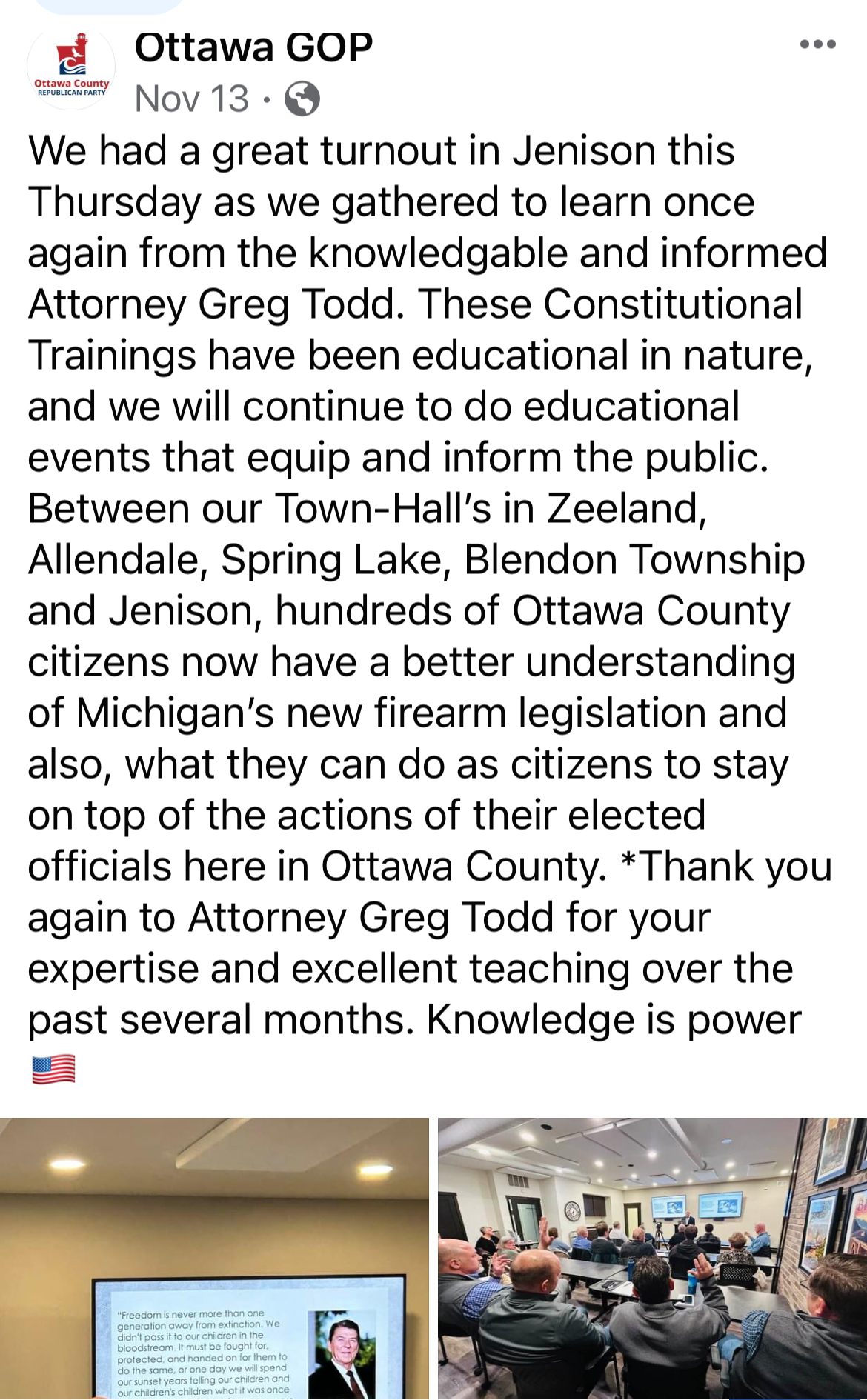The width and height of the screenshot is (867, 1400).
Task: Open the Ottawa GOP profile picture
Action: 71,67
